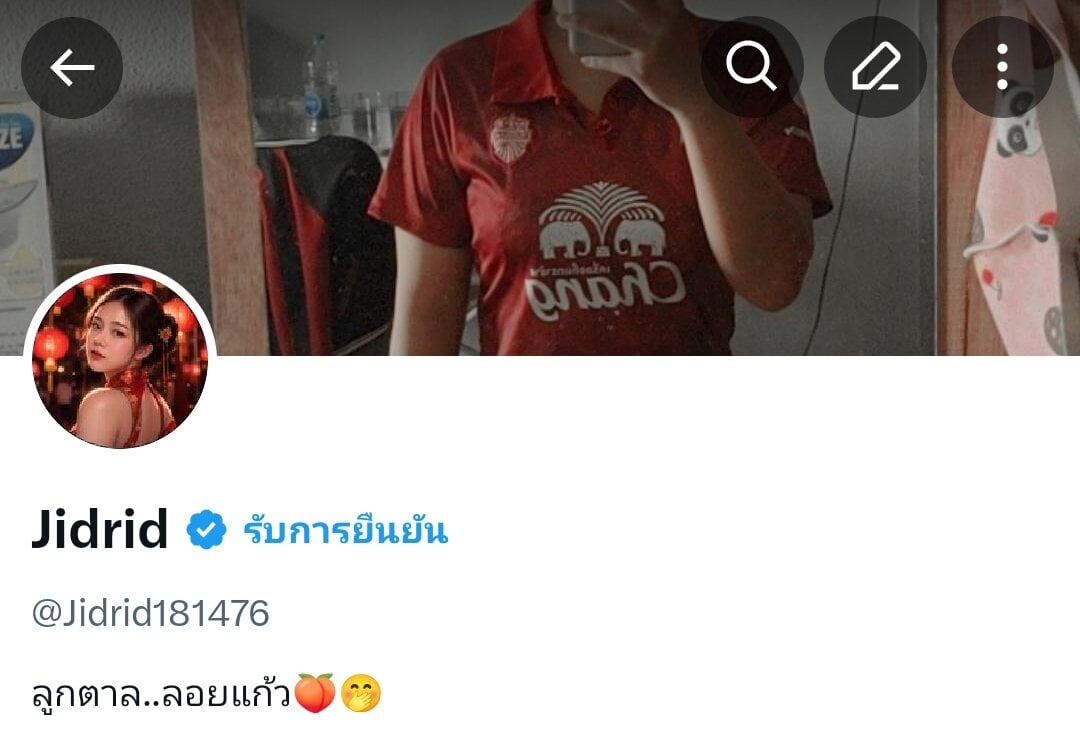Open the three-dot overflow menu
Image resolution: width=1080 pixels, height=744 pixels.
(1003, 67)
